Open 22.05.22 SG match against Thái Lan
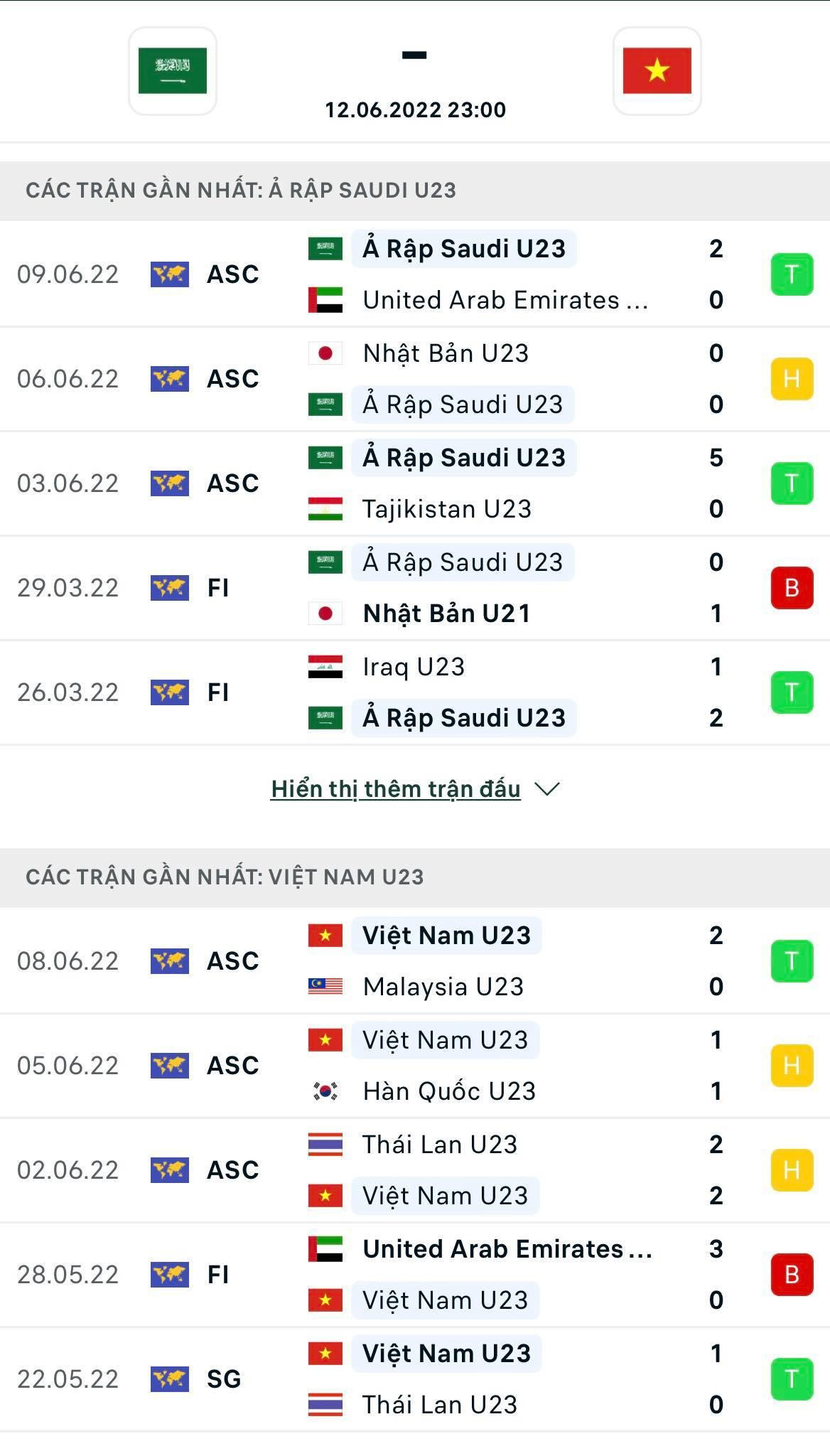830x1456 pixels. coord(415,1379)
